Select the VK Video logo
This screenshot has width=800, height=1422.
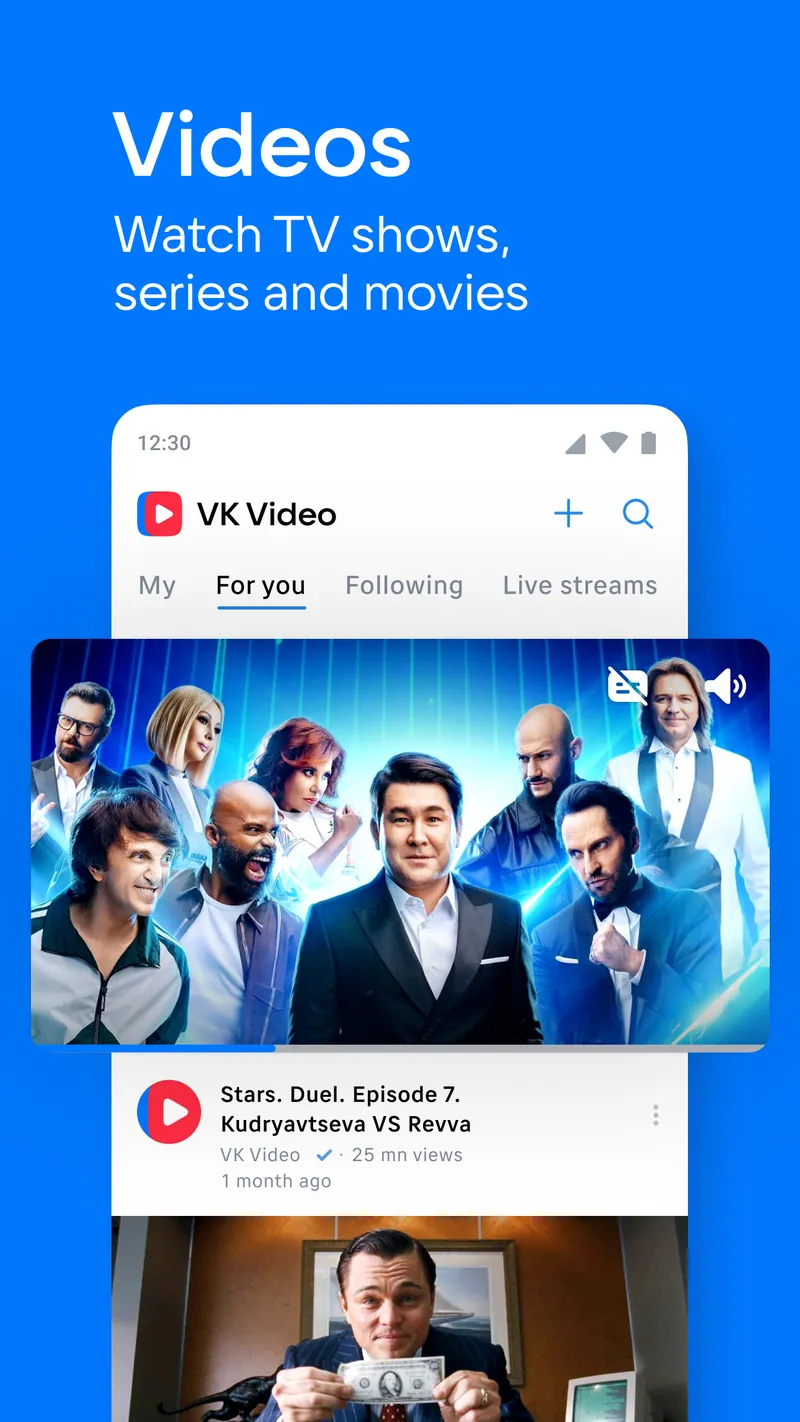coord(160,513)
